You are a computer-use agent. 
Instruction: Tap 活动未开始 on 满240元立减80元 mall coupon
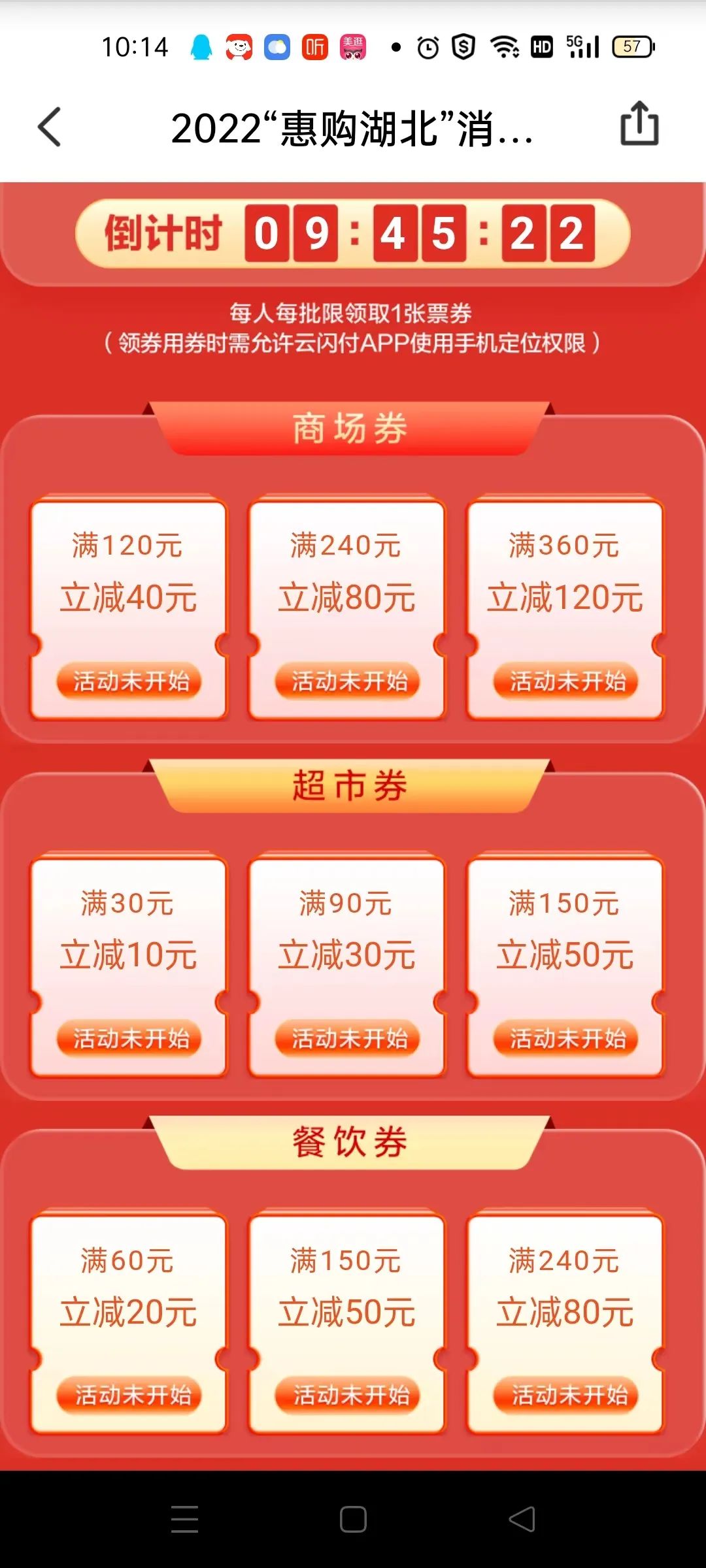point(347,681)
